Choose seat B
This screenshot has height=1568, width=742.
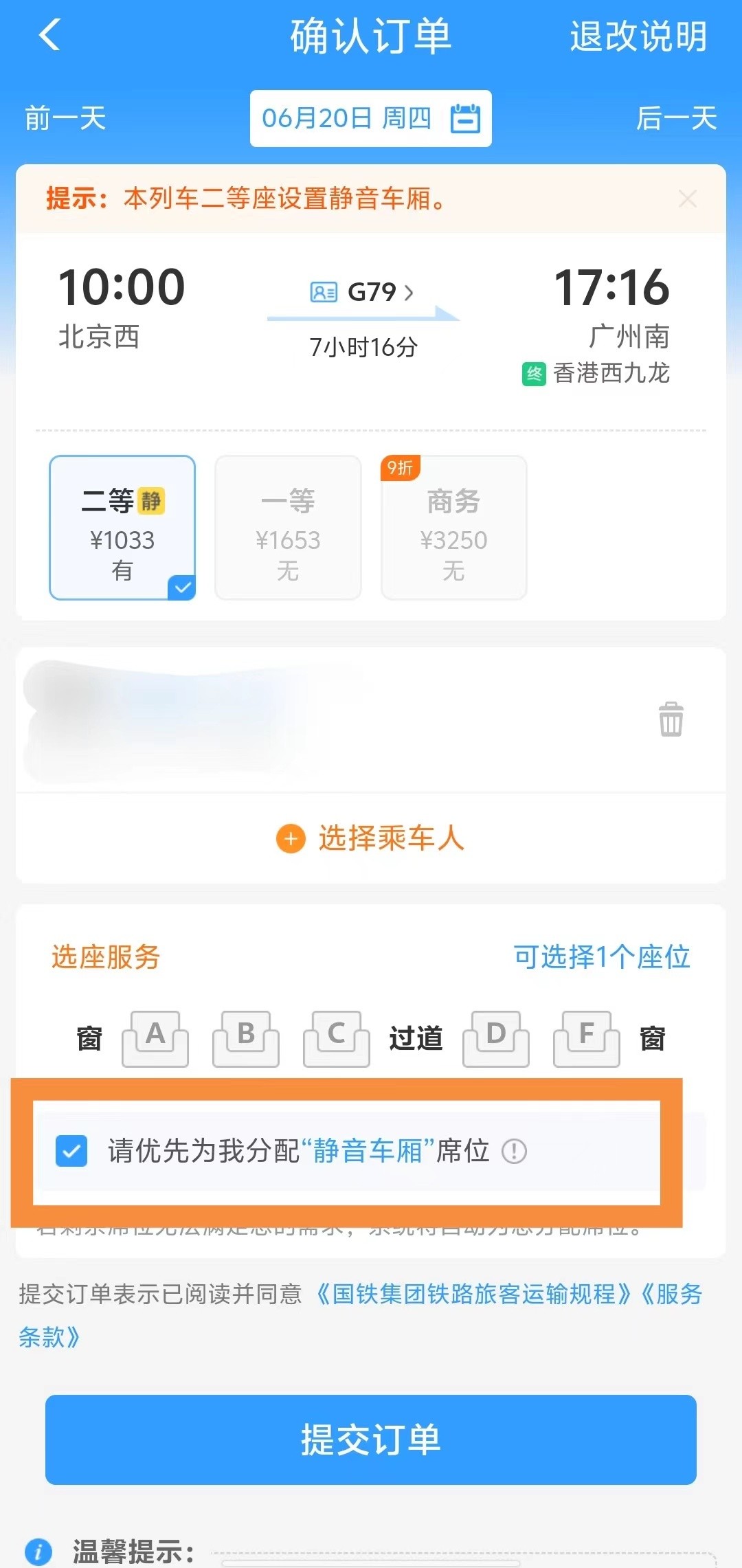246,1038
